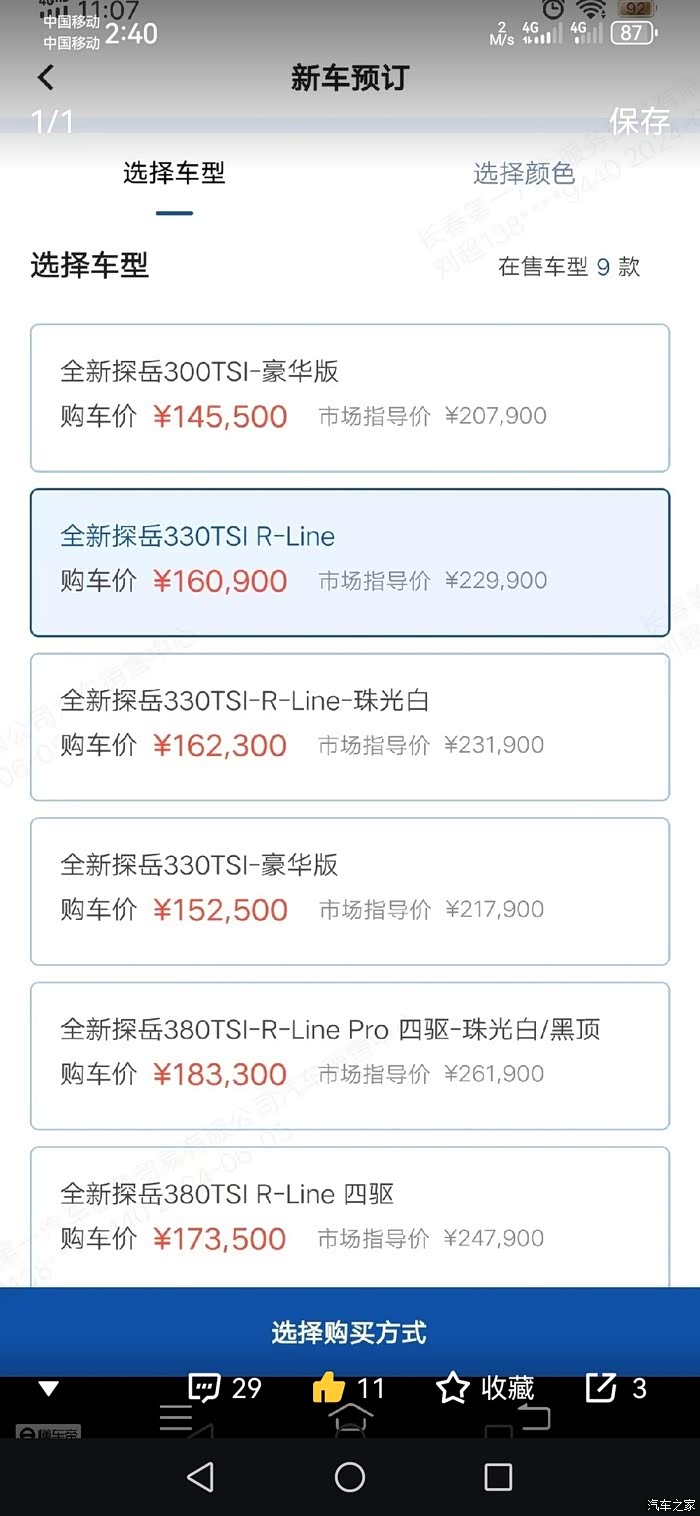Go back with the system back button
700x1516 pixels.
[201, 1477]
